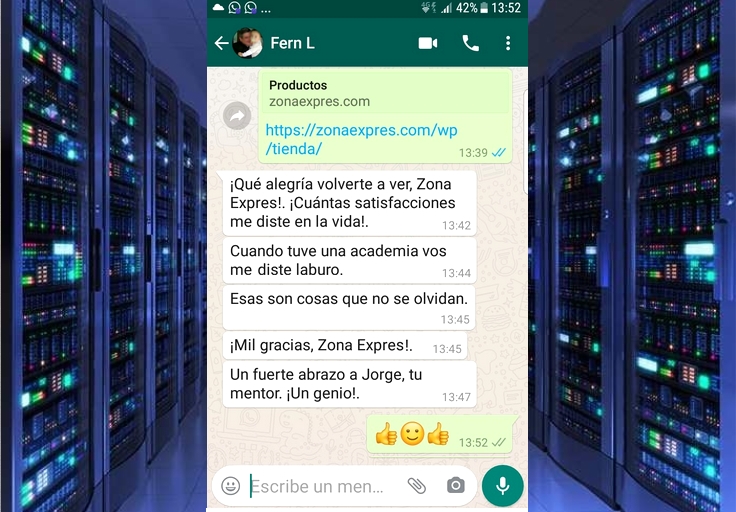This screenshot has height=512, width=736.
Task: Open the chat overflow menu
Action: tap(508, 43)
